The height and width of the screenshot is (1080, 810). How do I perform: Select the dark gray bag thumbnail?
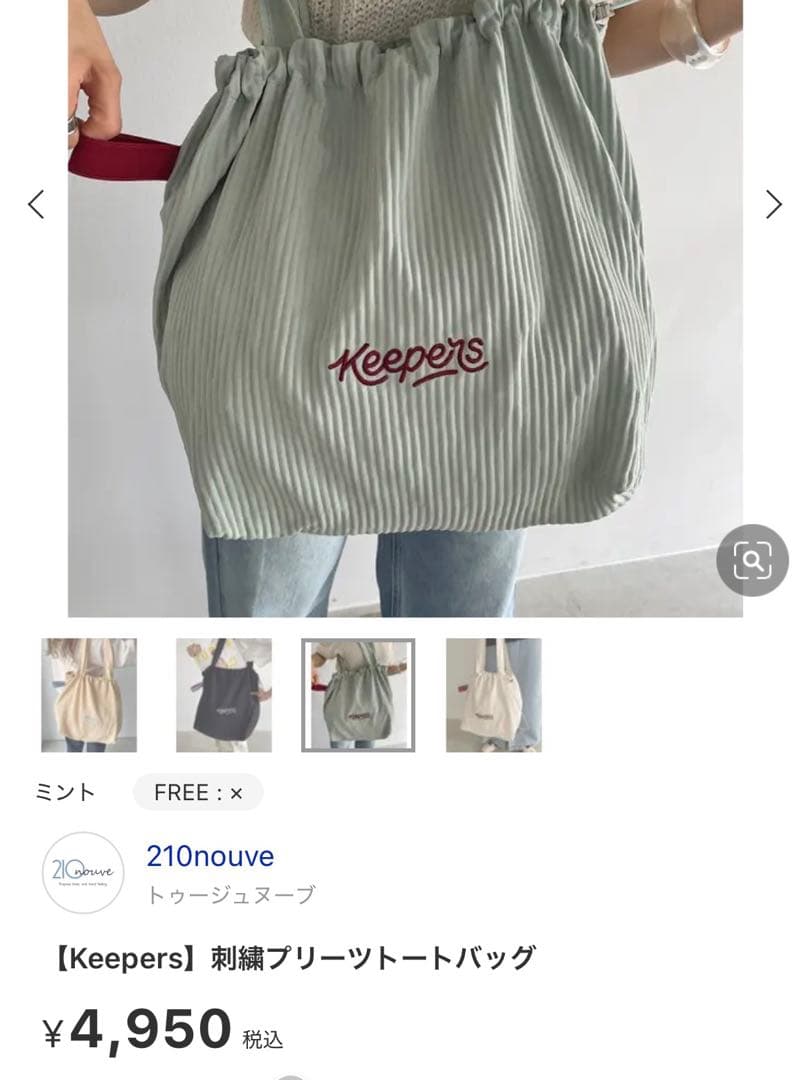(x=224, y=695)
